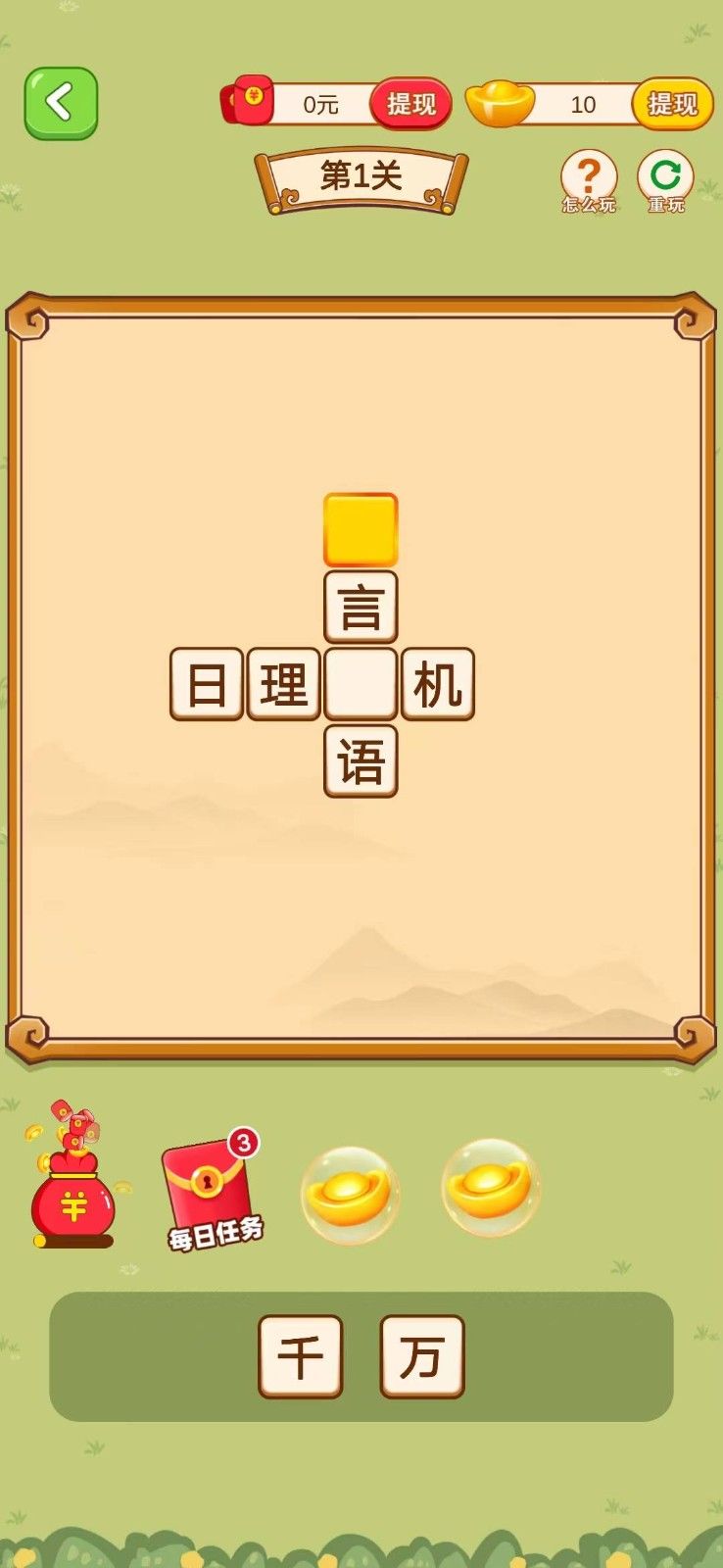Collect the second gold ingot bubble

490,1188
